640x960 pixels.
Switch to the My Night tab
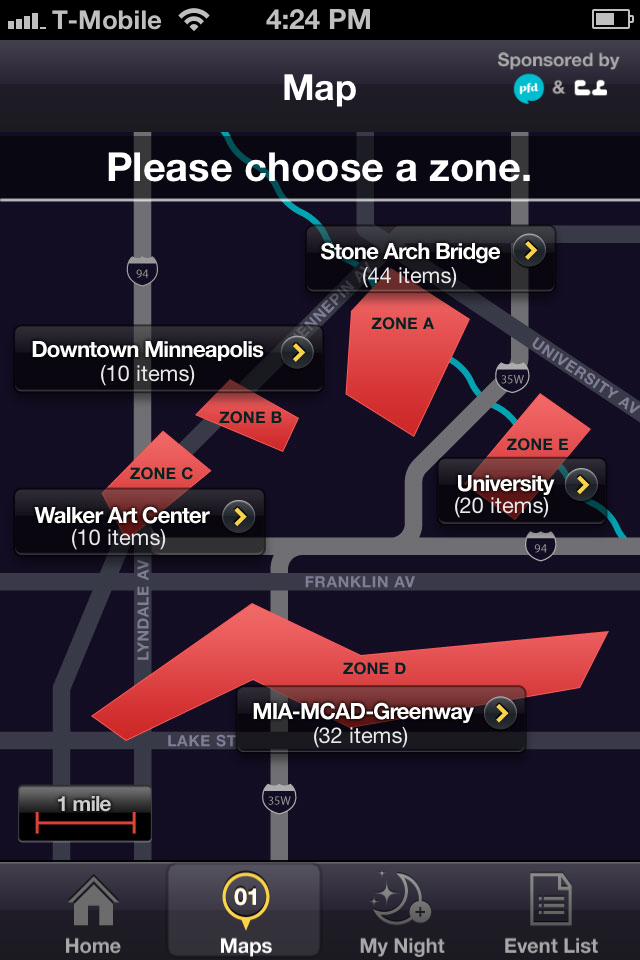402,912
